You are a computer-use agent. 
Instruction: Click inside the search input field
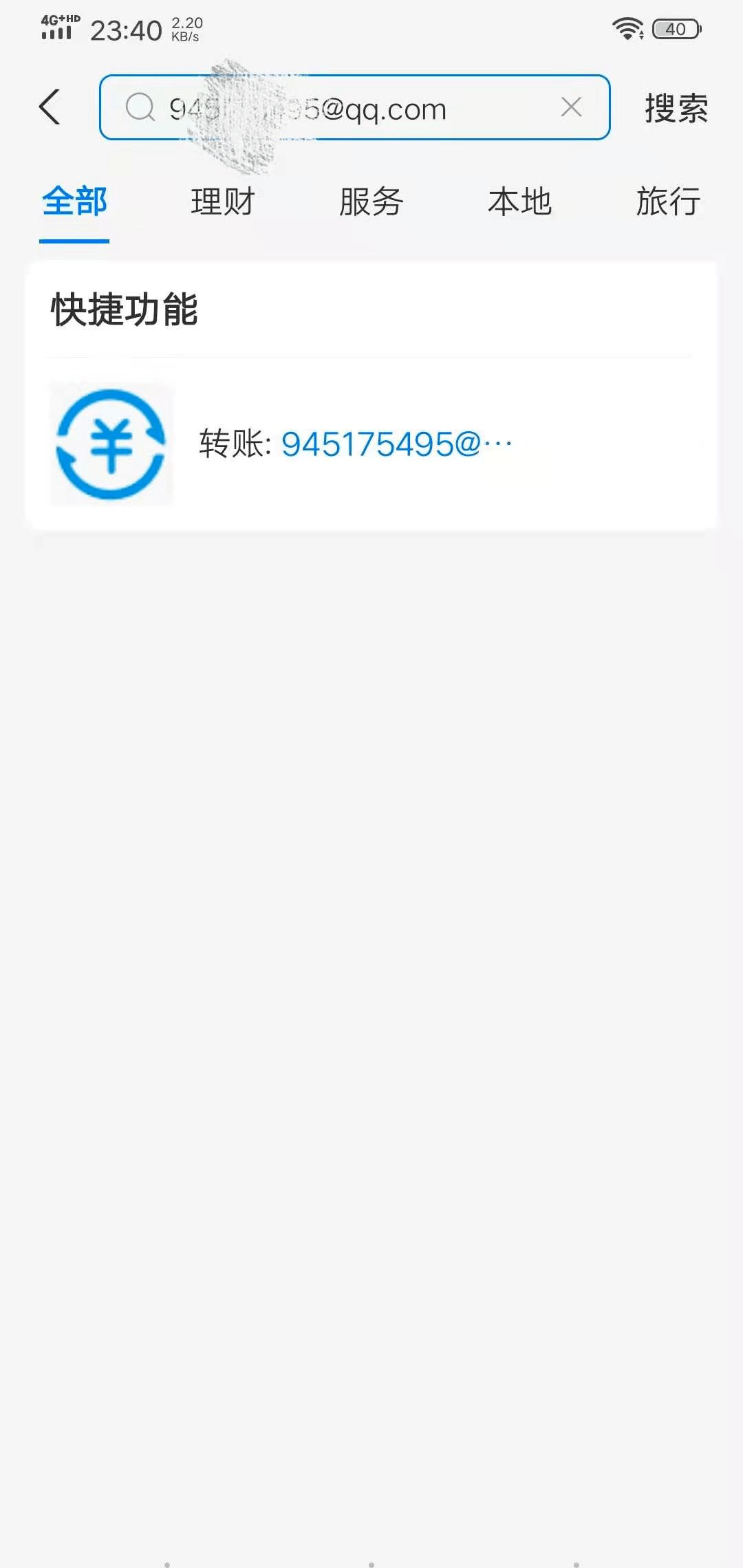coord(358,109)
